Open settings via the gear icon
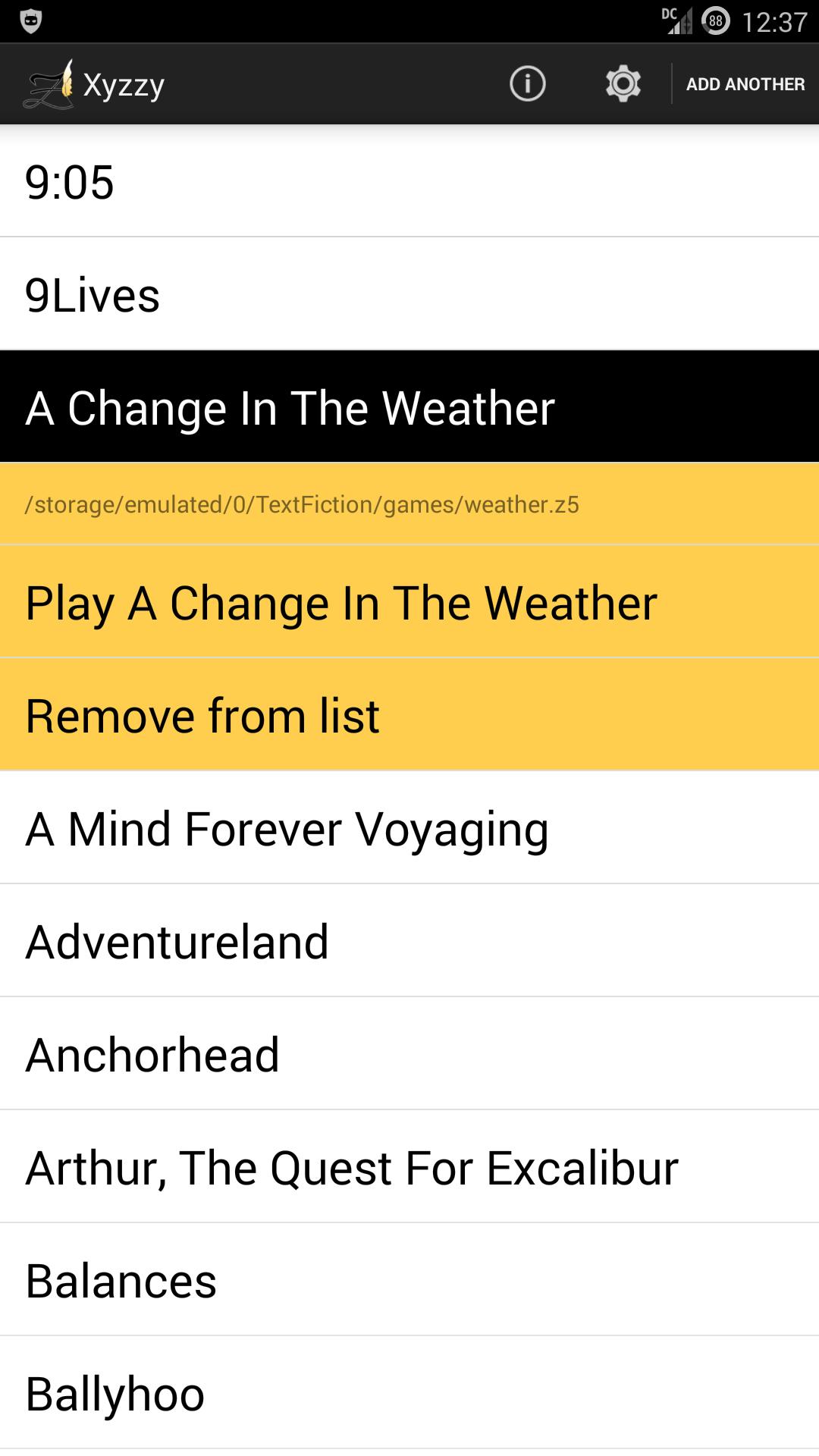The image size is (819, 1456). 623,83
